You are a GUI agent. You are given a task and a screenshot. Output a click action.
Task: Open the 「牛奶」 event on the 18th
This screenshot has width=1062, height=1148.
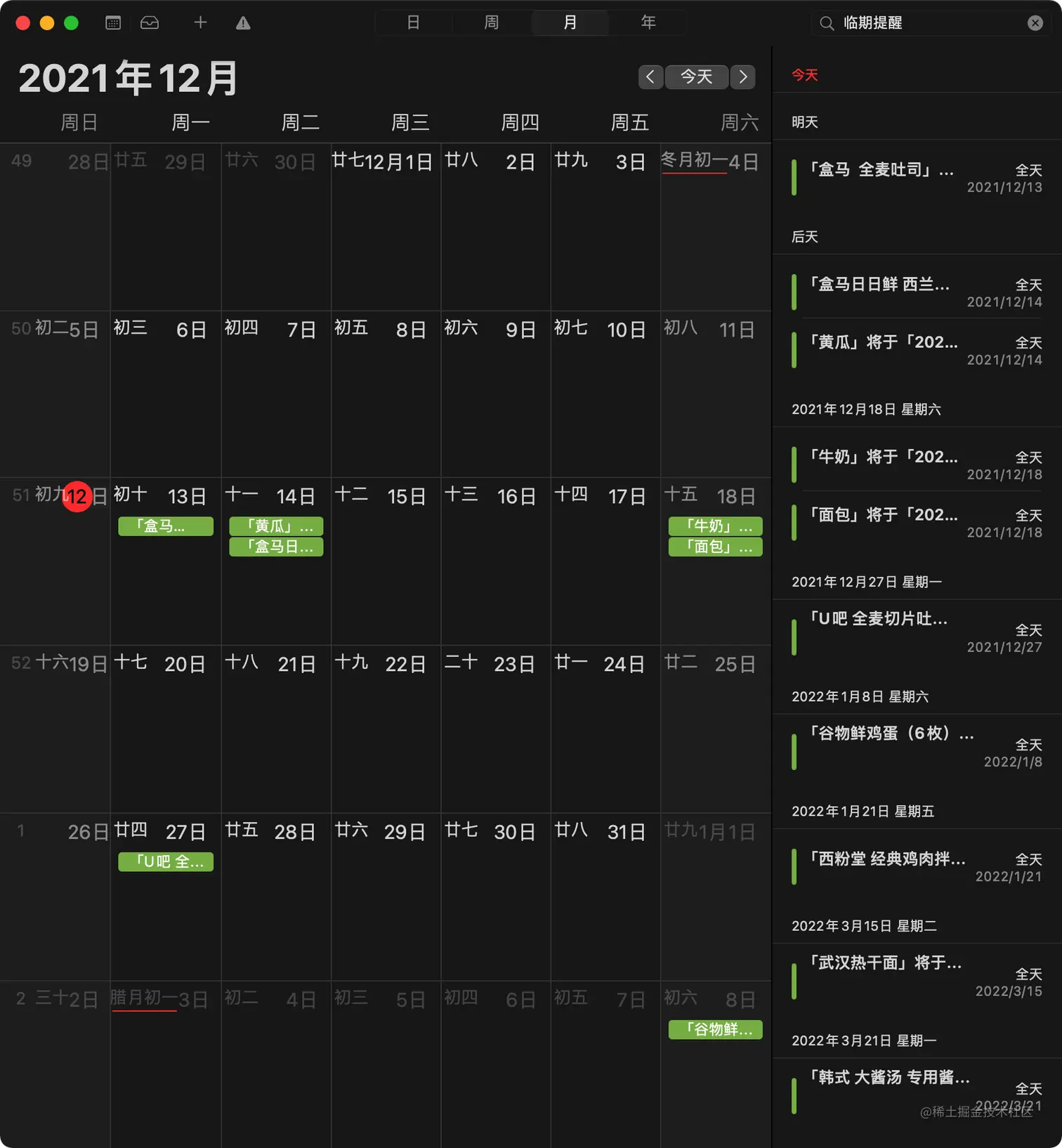pyautogui.click(x=715, y=526)
